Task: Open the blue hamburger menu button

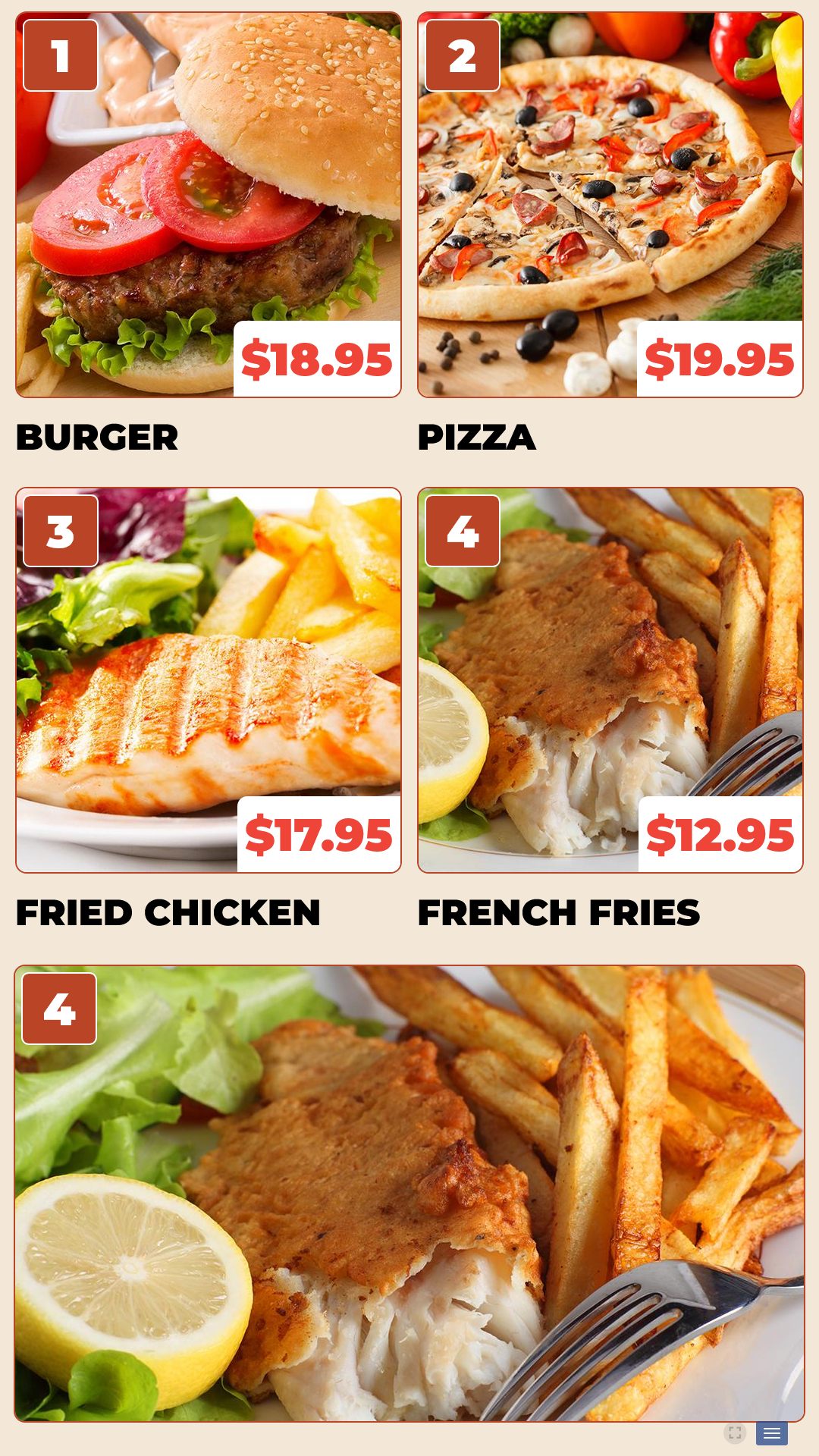Action: (x=772, y=1432)
